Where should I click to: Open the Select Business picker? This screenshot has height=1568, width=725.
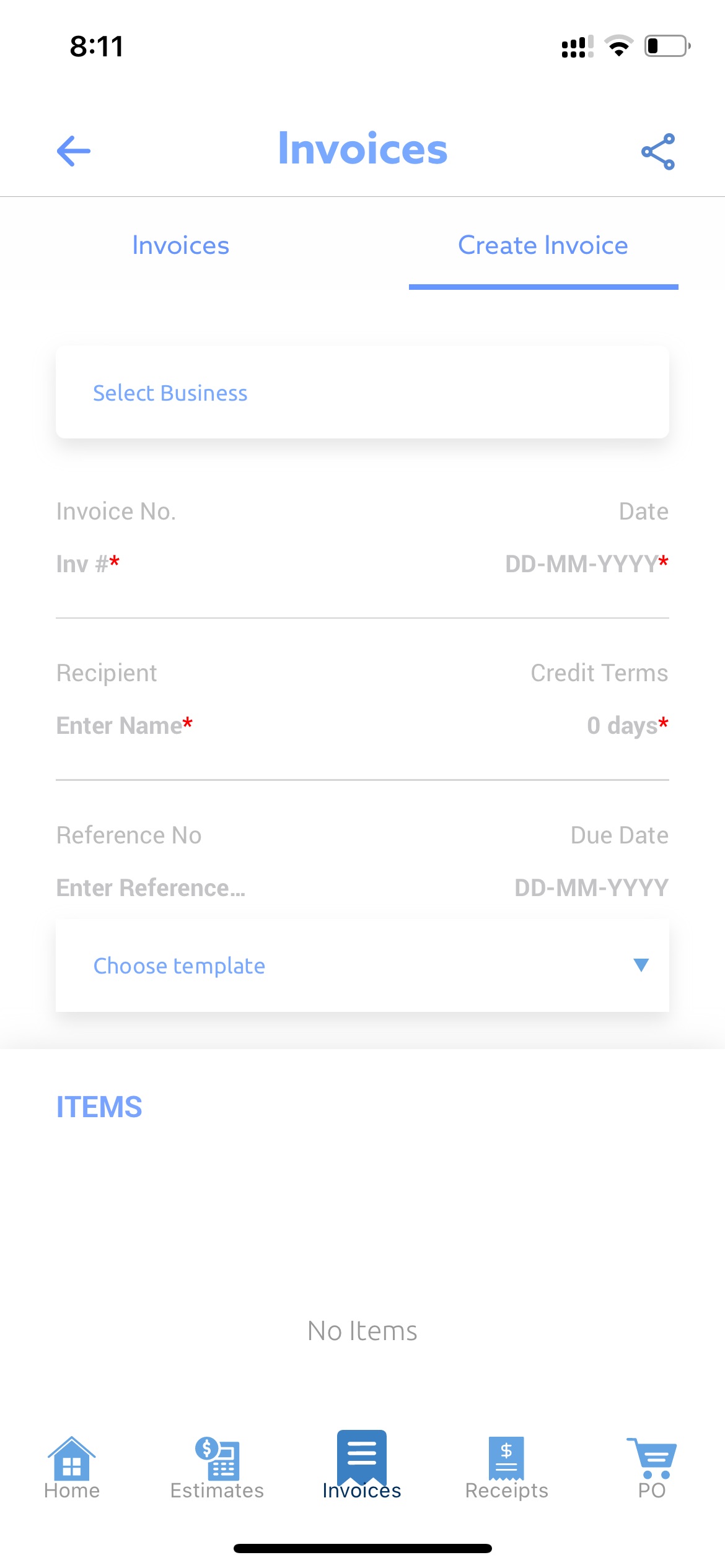click(x=362, y=393)
